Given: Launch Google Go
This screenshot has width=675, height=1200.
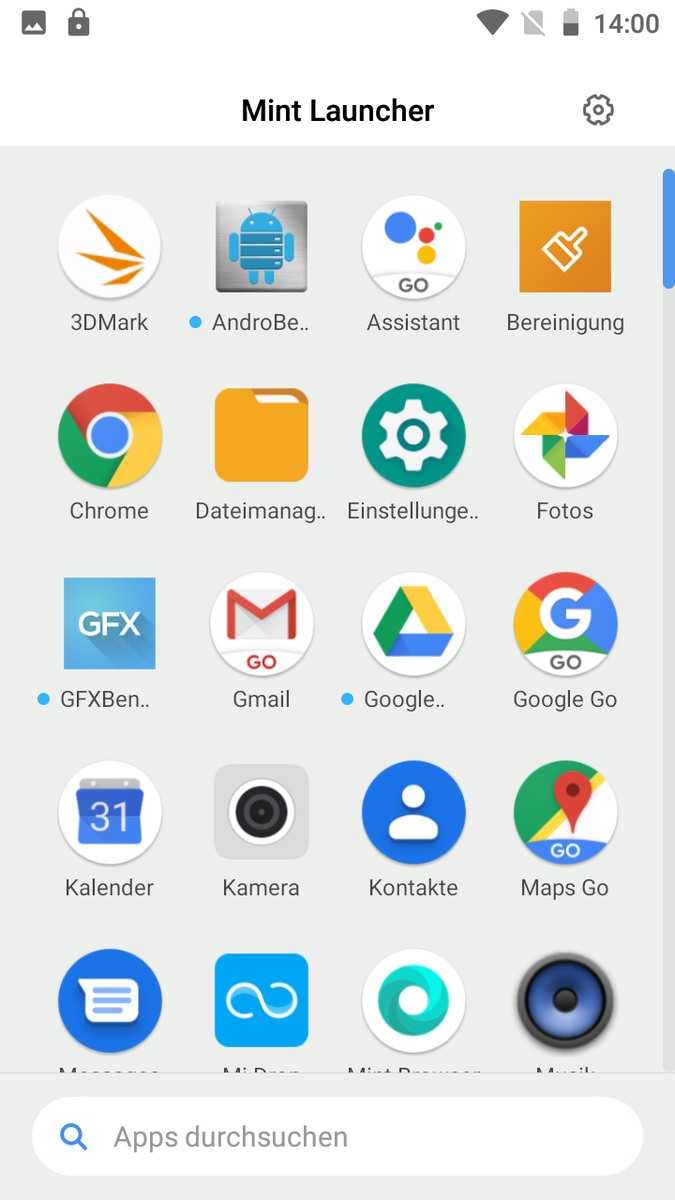Looking at the screenshot, I should (x=565, y=624).
